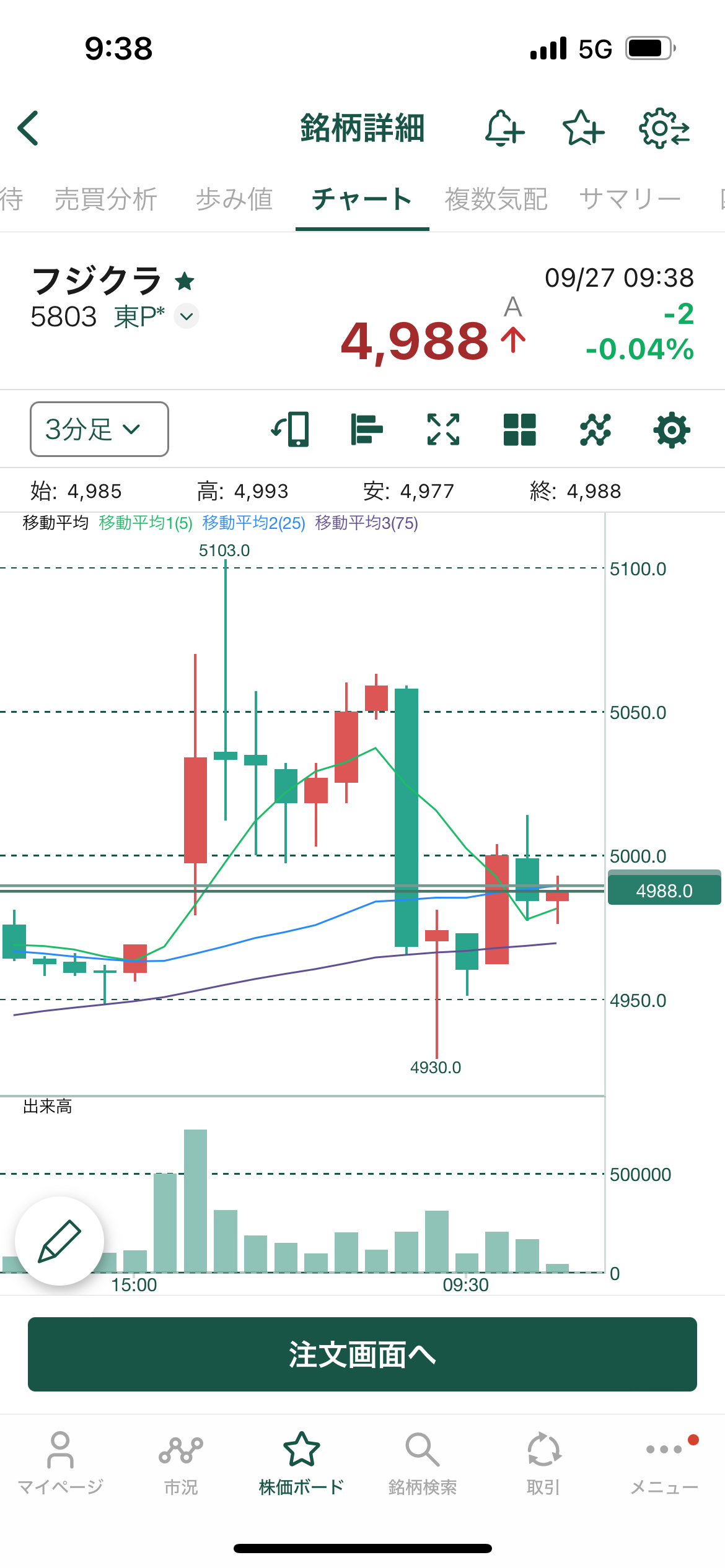
Task: Open the four-square multi-chart layout icon
Action: (519, 429)
